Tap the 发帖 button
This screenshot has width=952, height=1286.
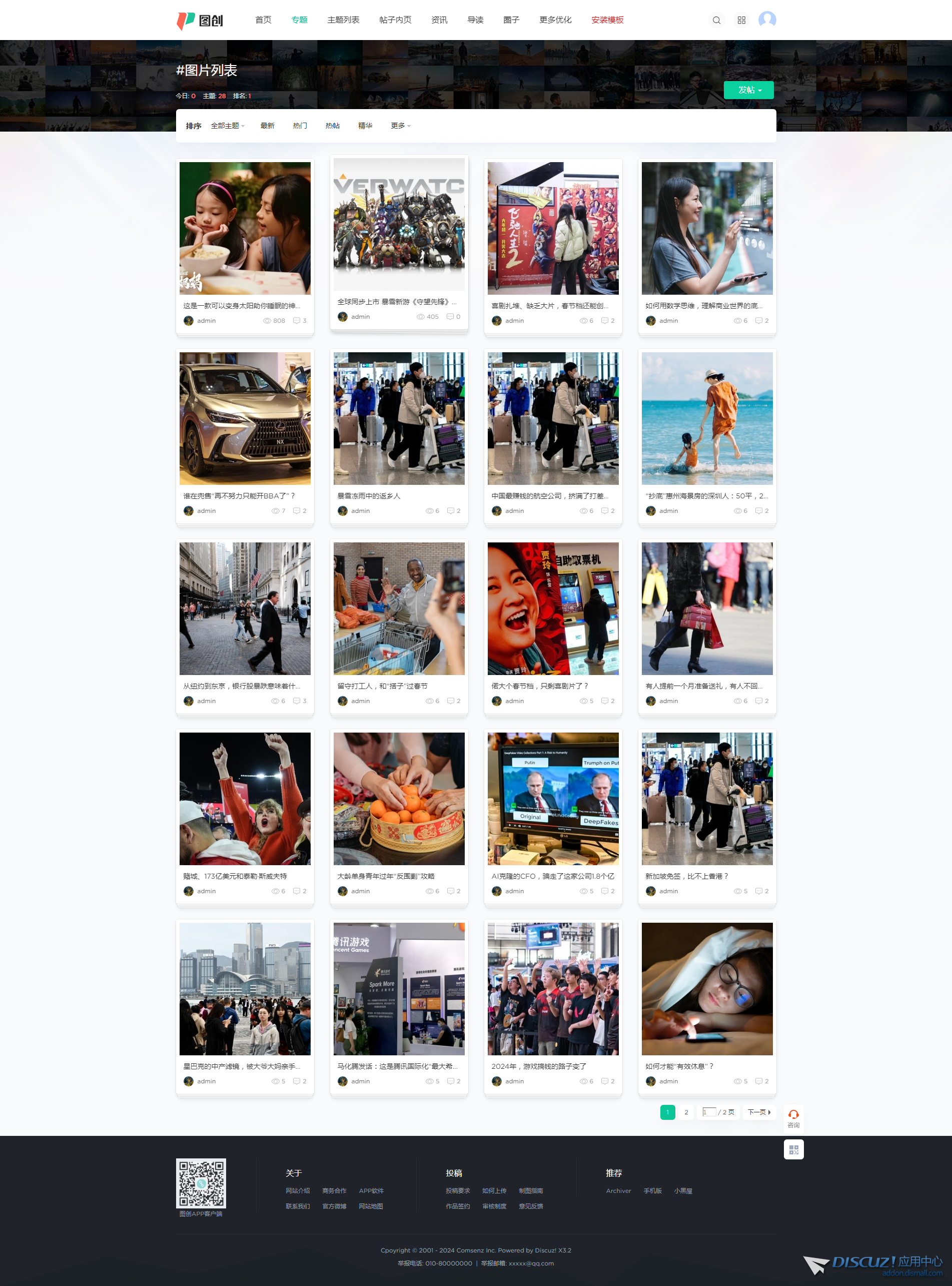point(748,90)
